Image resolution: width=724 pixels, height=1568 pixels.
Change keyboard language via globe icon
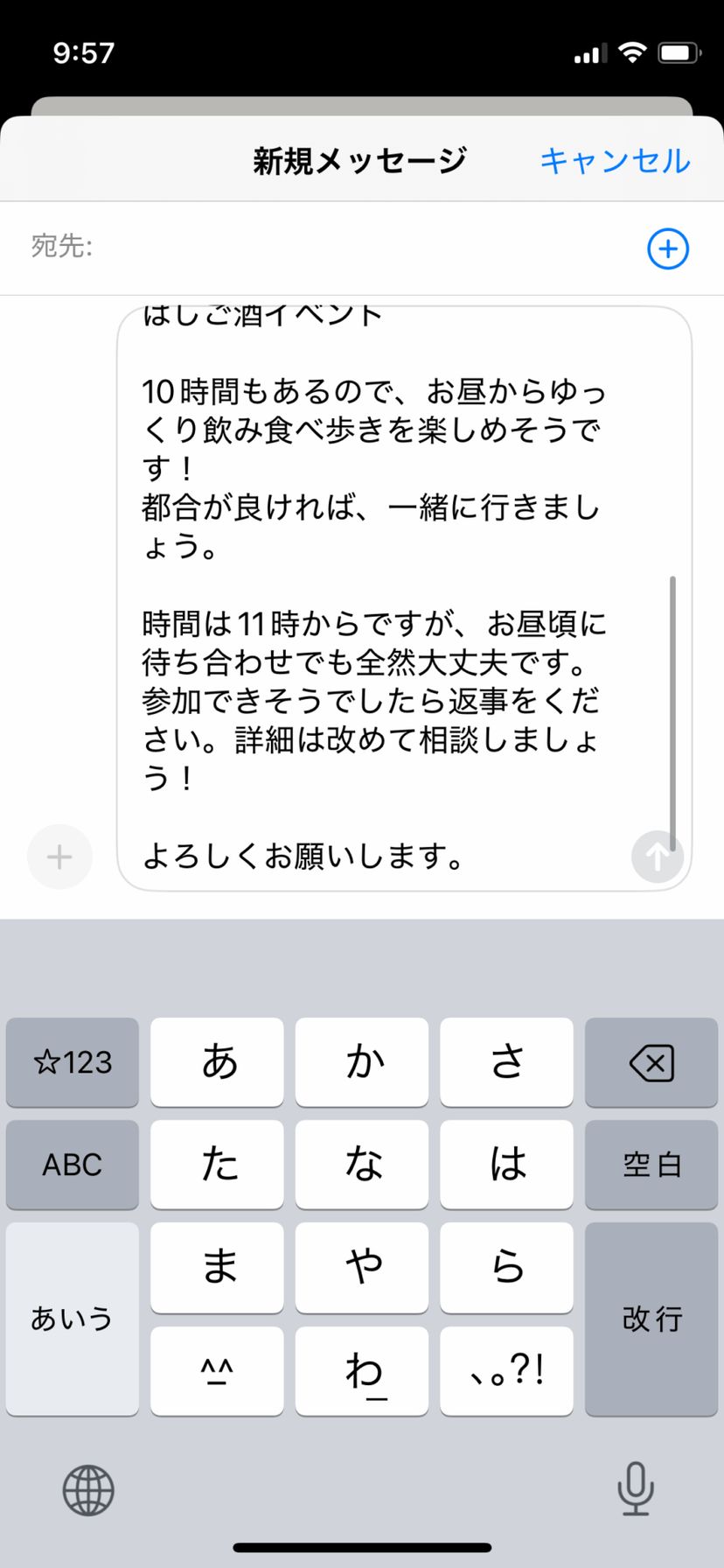pos(88,1490)
